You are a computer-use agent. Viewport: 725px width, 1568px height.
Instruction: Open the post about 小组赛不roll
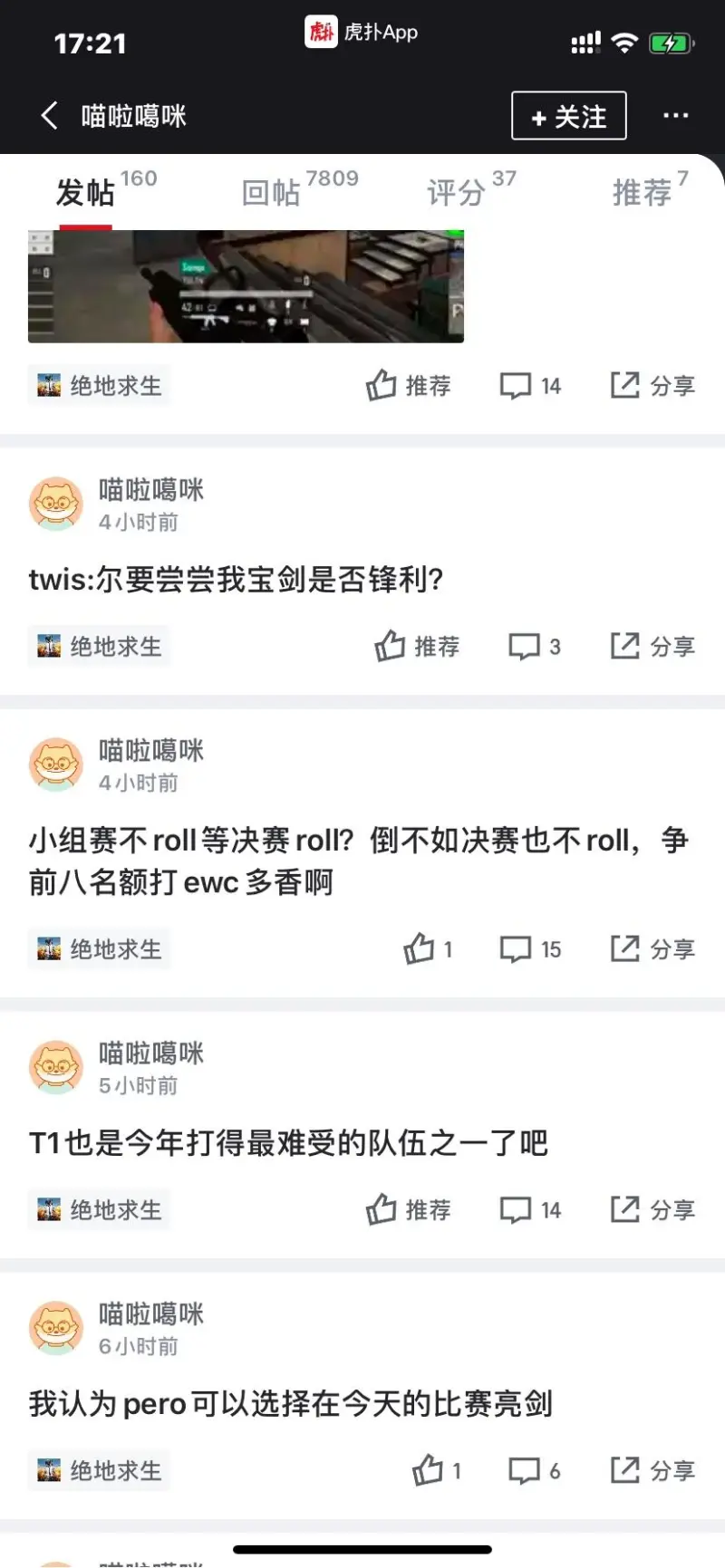pyautogui.click(x=358, y=861)
